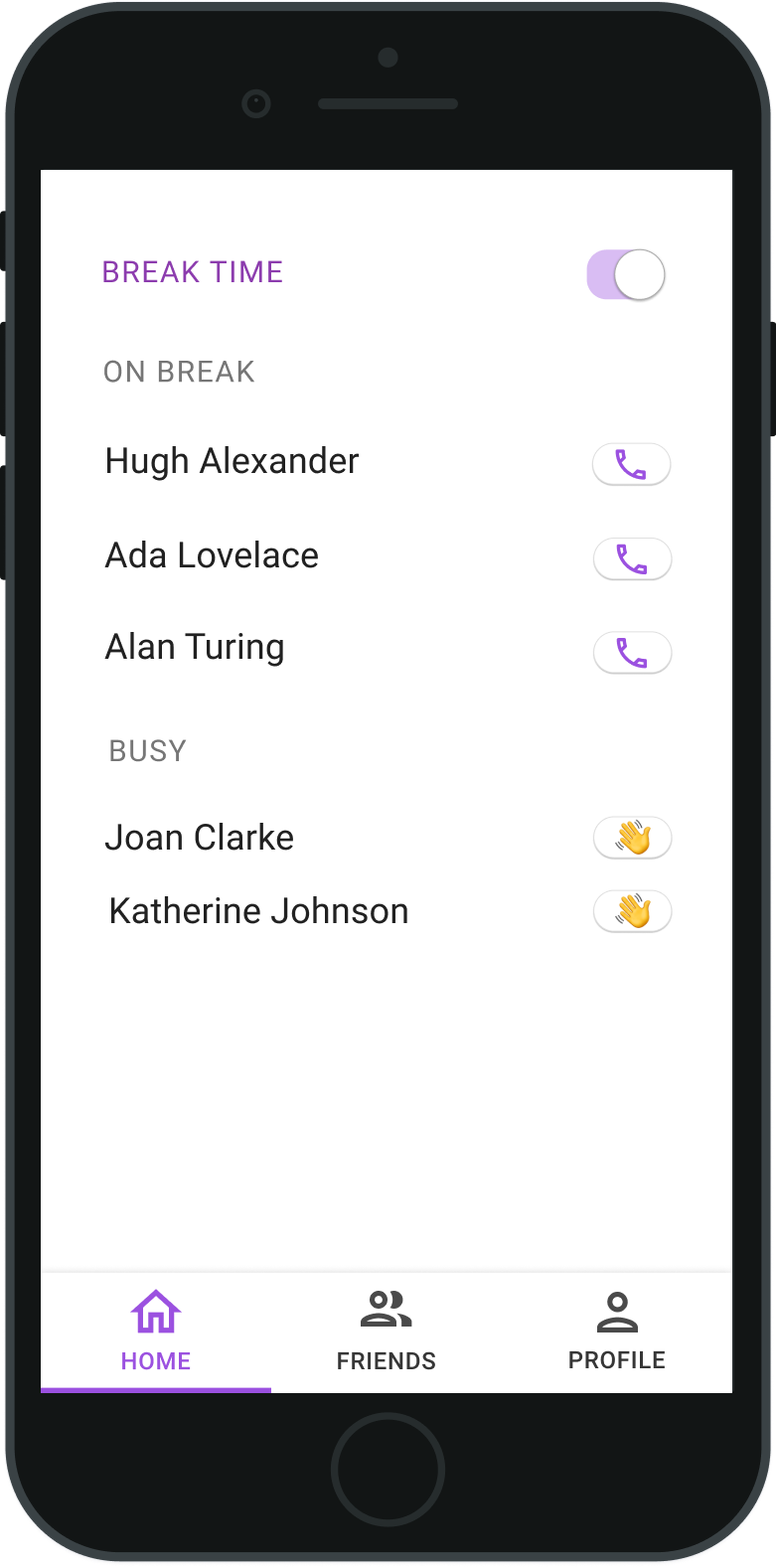Select Katherine Johnson's name
The width and height of the screenshot is (776, 1568).
click(x=258, y=911)
